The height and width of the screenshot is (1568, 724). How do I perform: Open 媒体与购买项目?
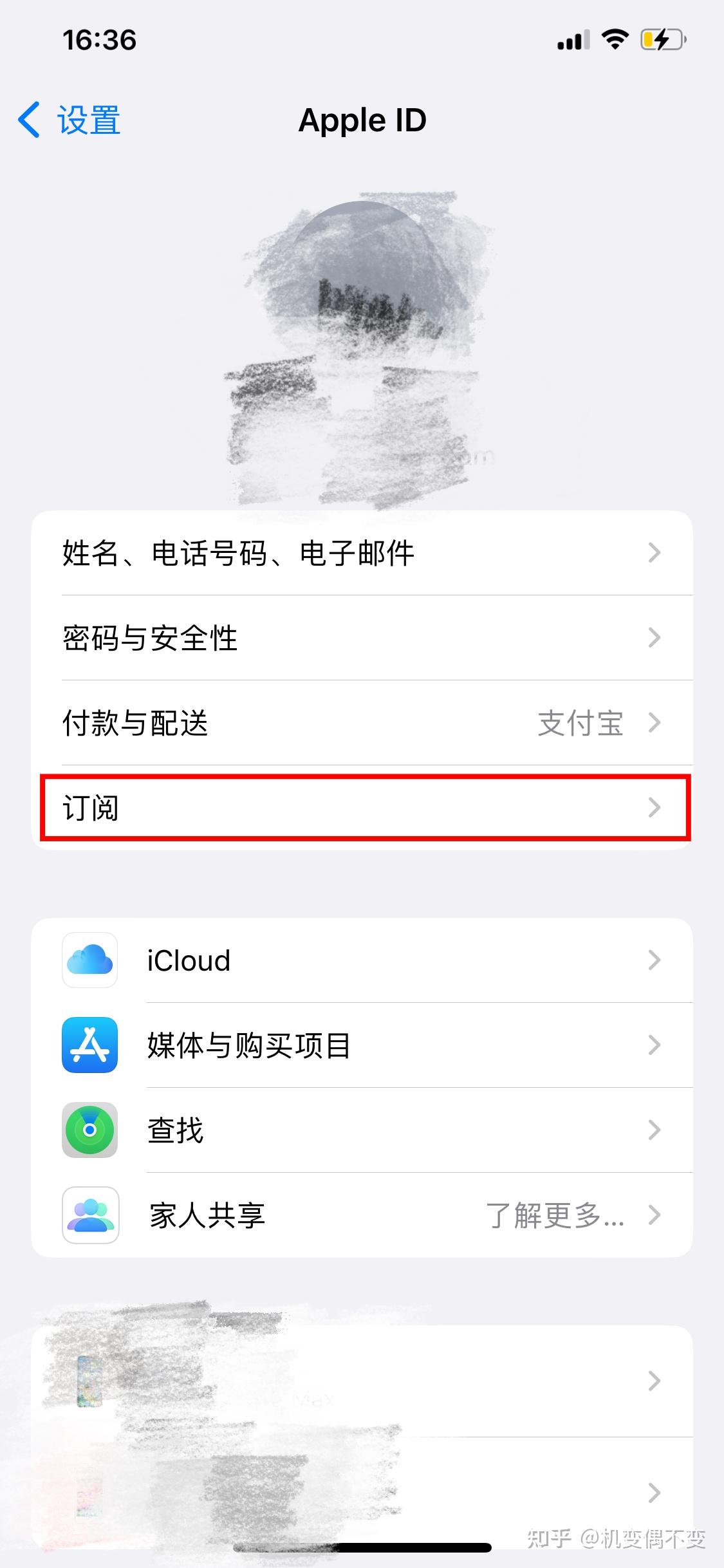click(362, 1045)
